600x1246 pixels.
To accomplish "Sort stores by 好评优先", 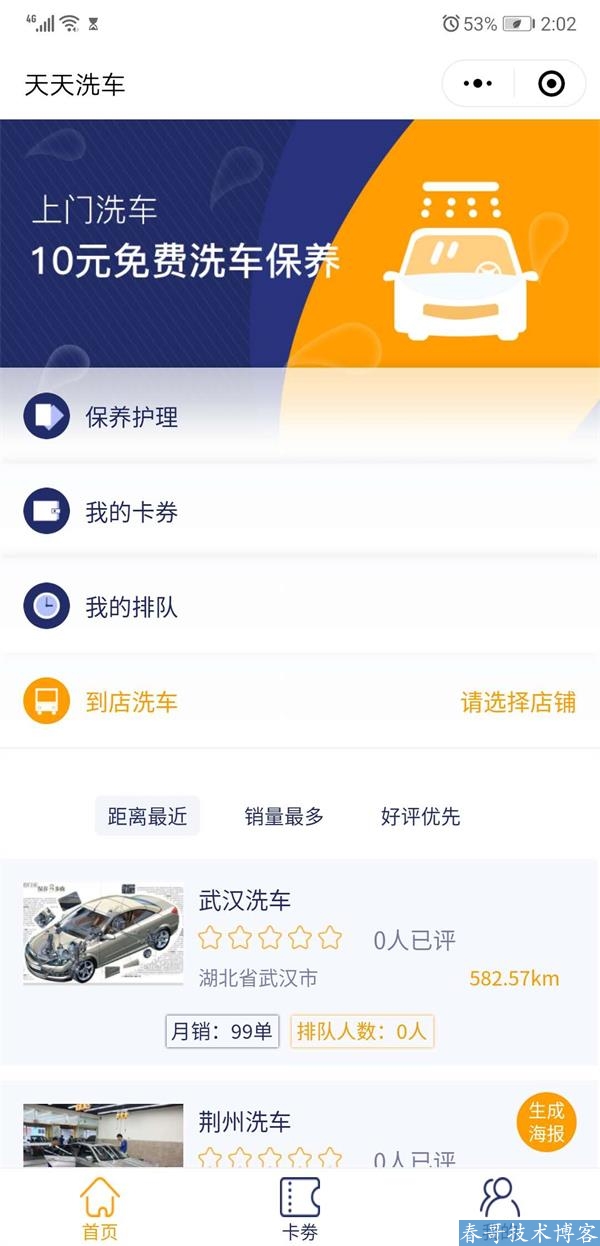I will tap(420, 816).
